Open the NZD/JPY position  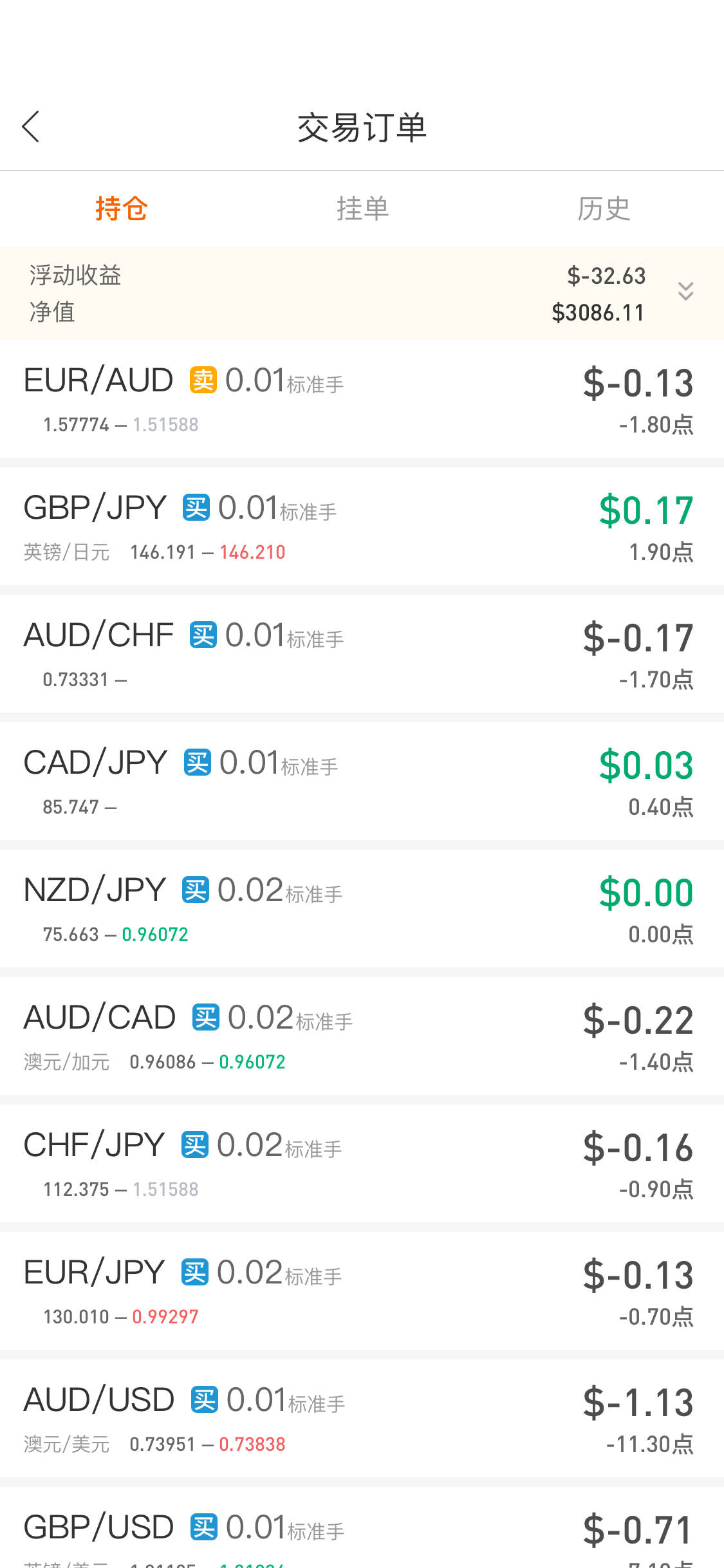coord(362,909)
